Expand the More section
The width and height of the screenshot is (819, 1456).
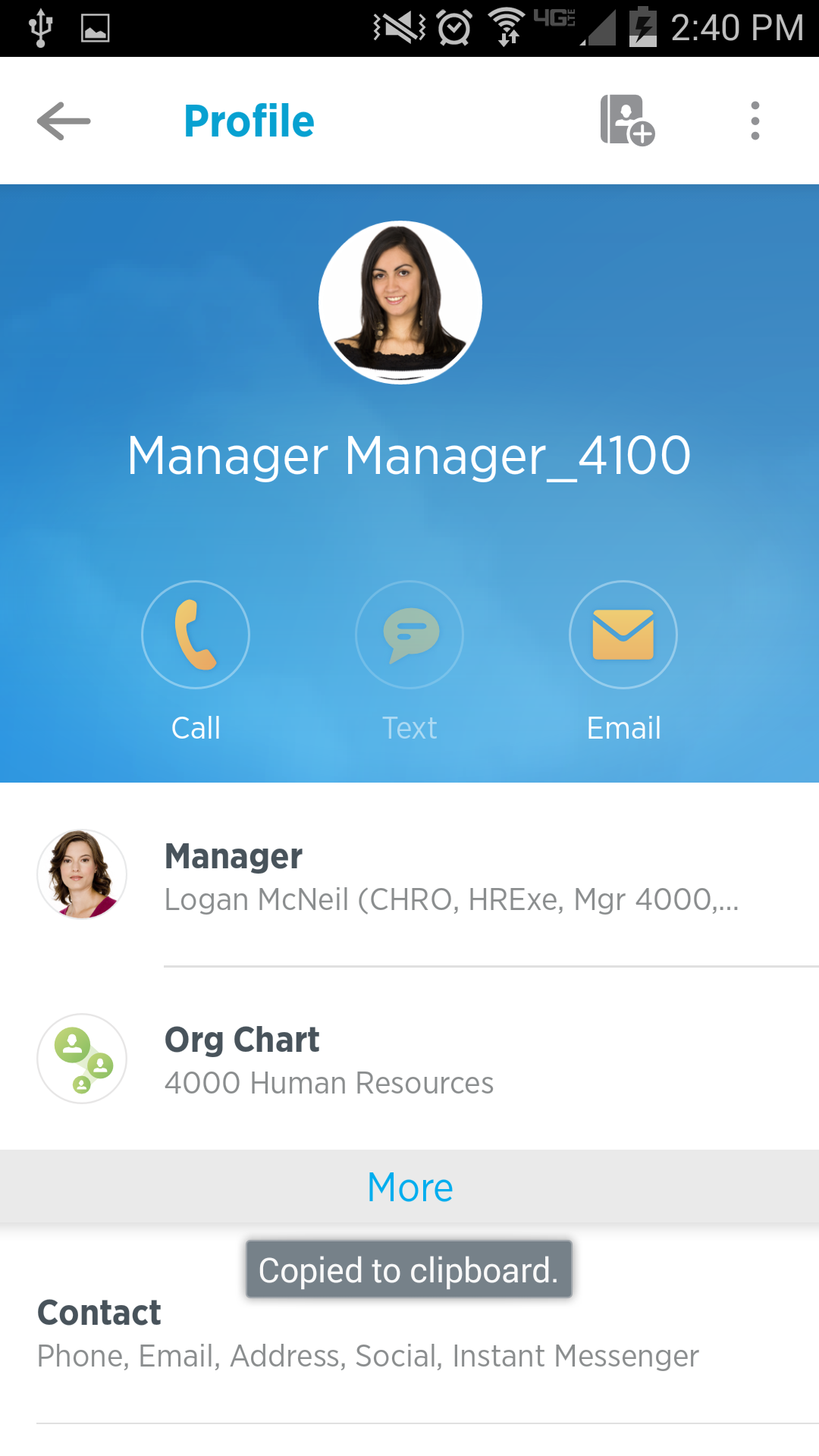tap(409, 1187)
